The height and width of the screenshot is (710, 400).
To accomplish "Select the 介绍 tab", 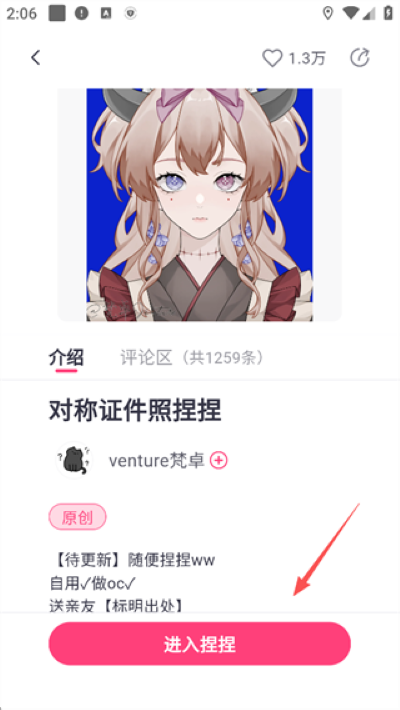I will tap(66, 358).
